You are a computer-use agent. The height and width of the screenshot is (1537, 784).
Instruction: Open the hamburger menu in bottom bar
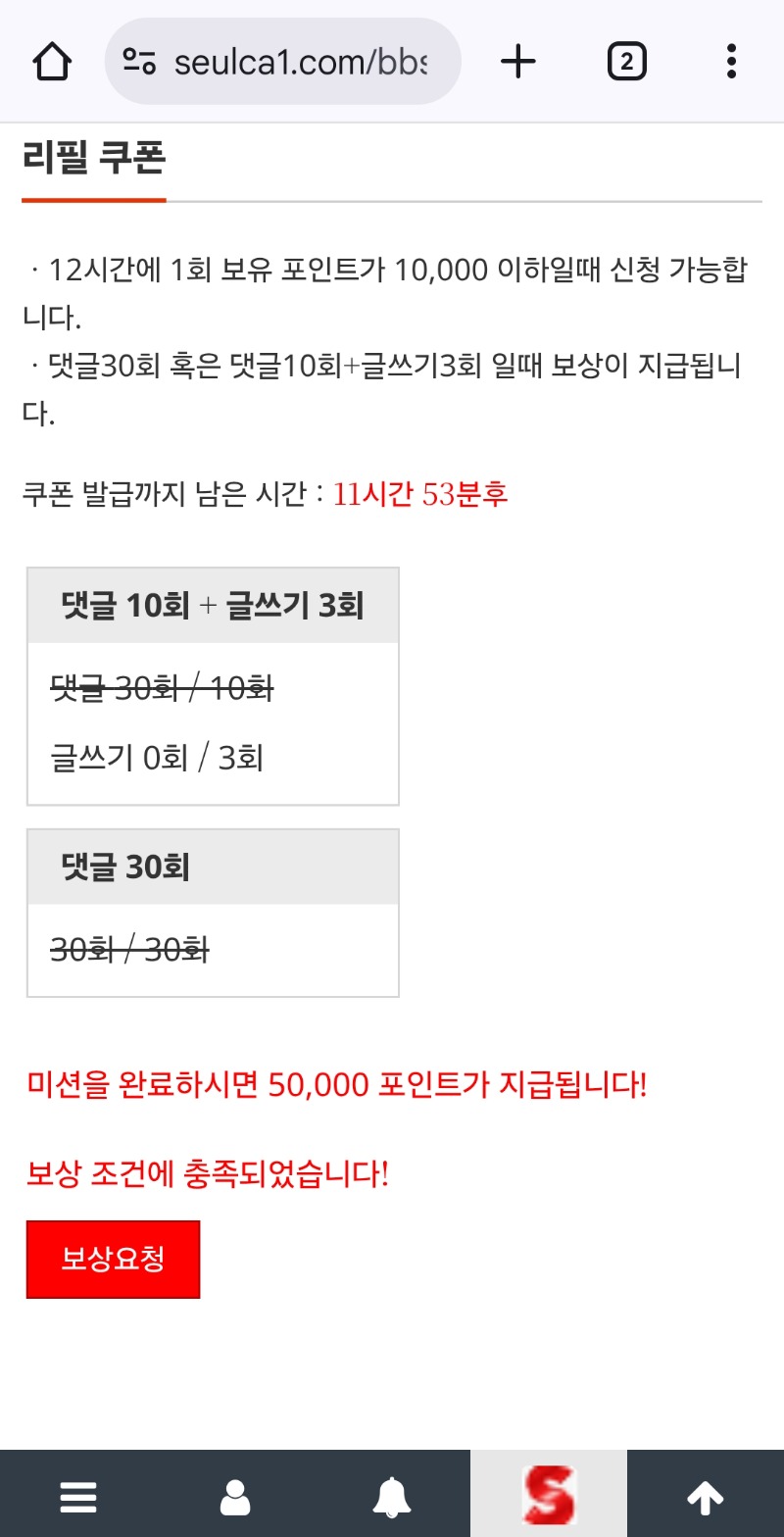[77, 1495]
